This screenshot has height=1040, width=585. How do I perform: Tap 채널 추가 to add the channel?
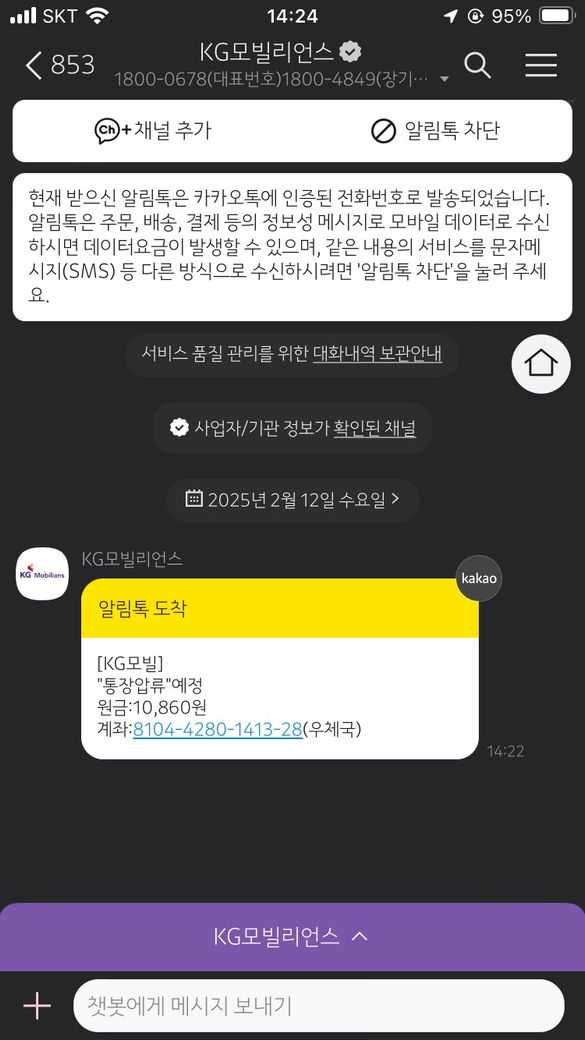(x=153, y=131)
